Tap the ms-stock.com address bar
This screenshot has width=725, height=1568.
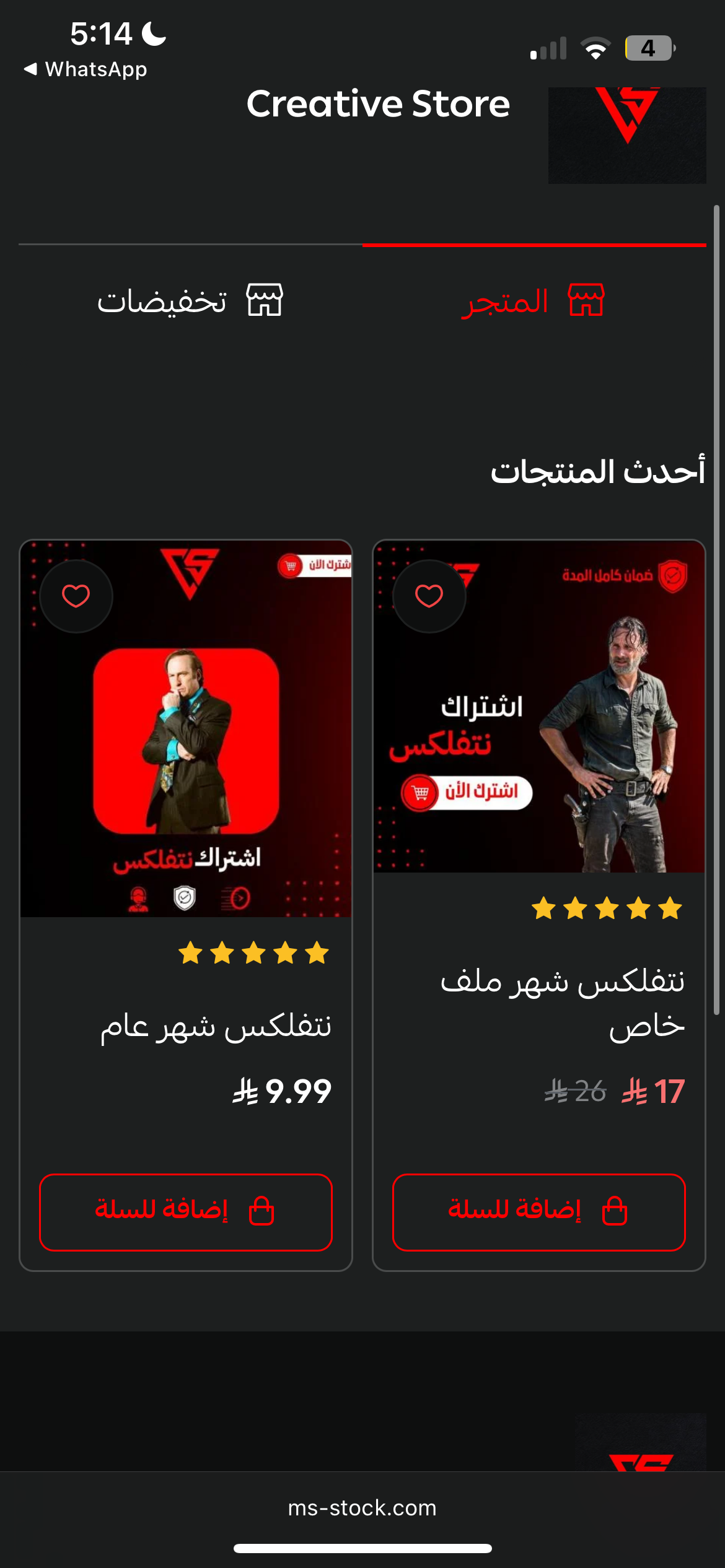pyautogui.click(x=362, y=1507)
